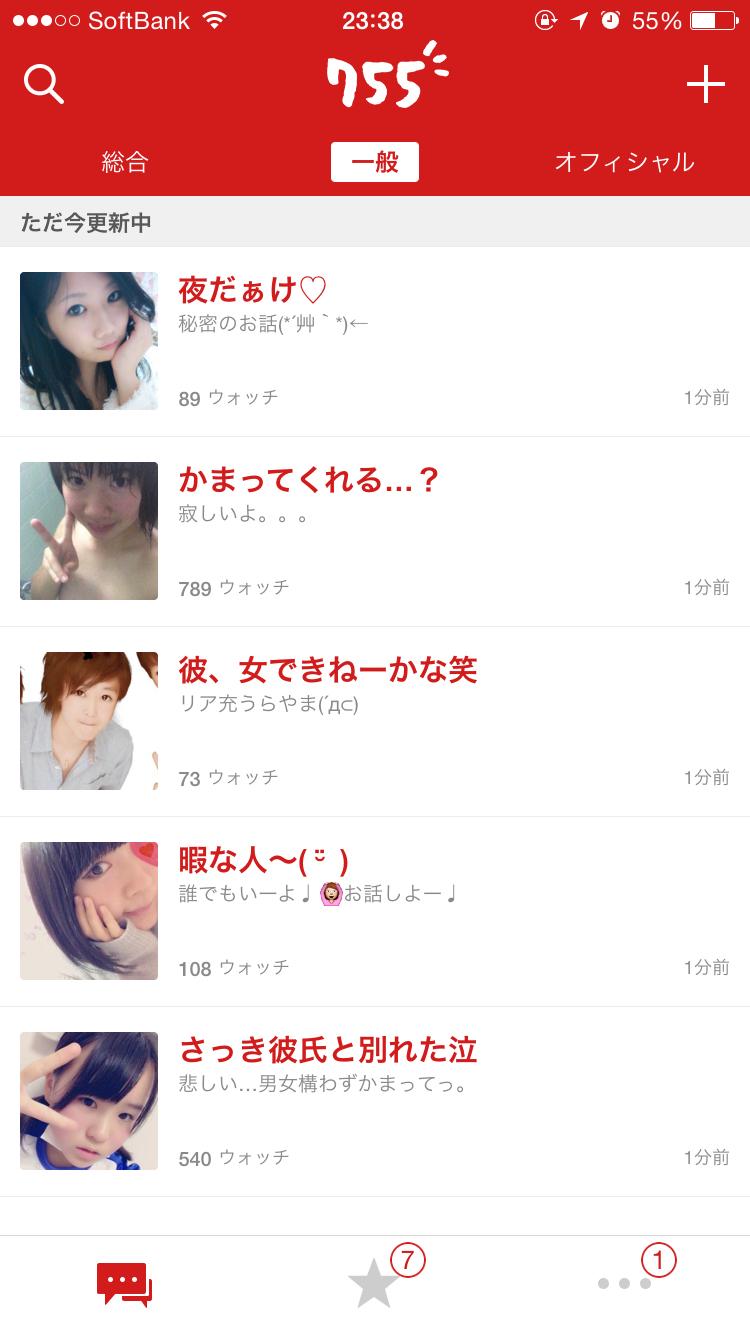
Task: Open the talk さっき彼氏と別れた泣
Action: coord(375,1102)
